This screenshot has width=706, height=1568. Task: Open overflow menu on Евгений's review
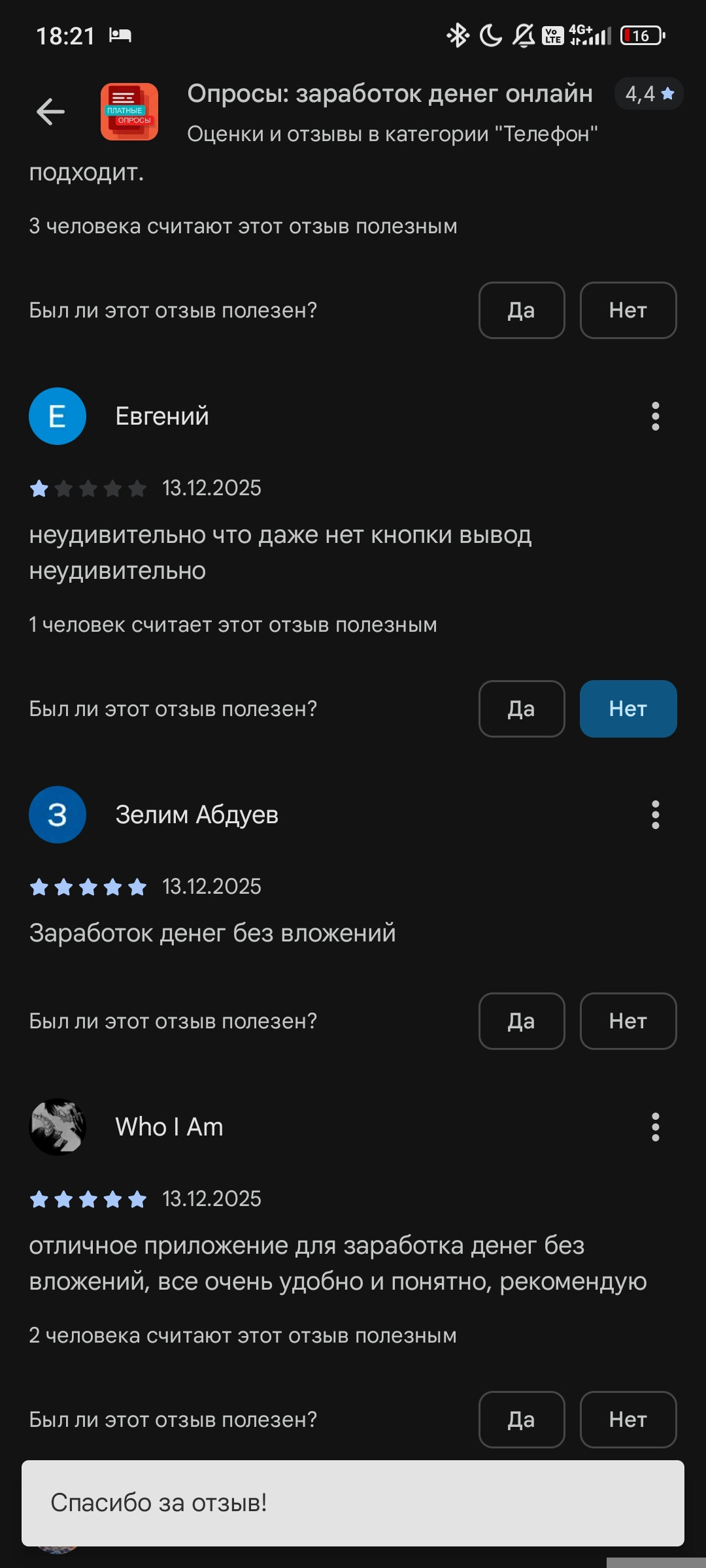pyautogui.click(x=655, y=416)
